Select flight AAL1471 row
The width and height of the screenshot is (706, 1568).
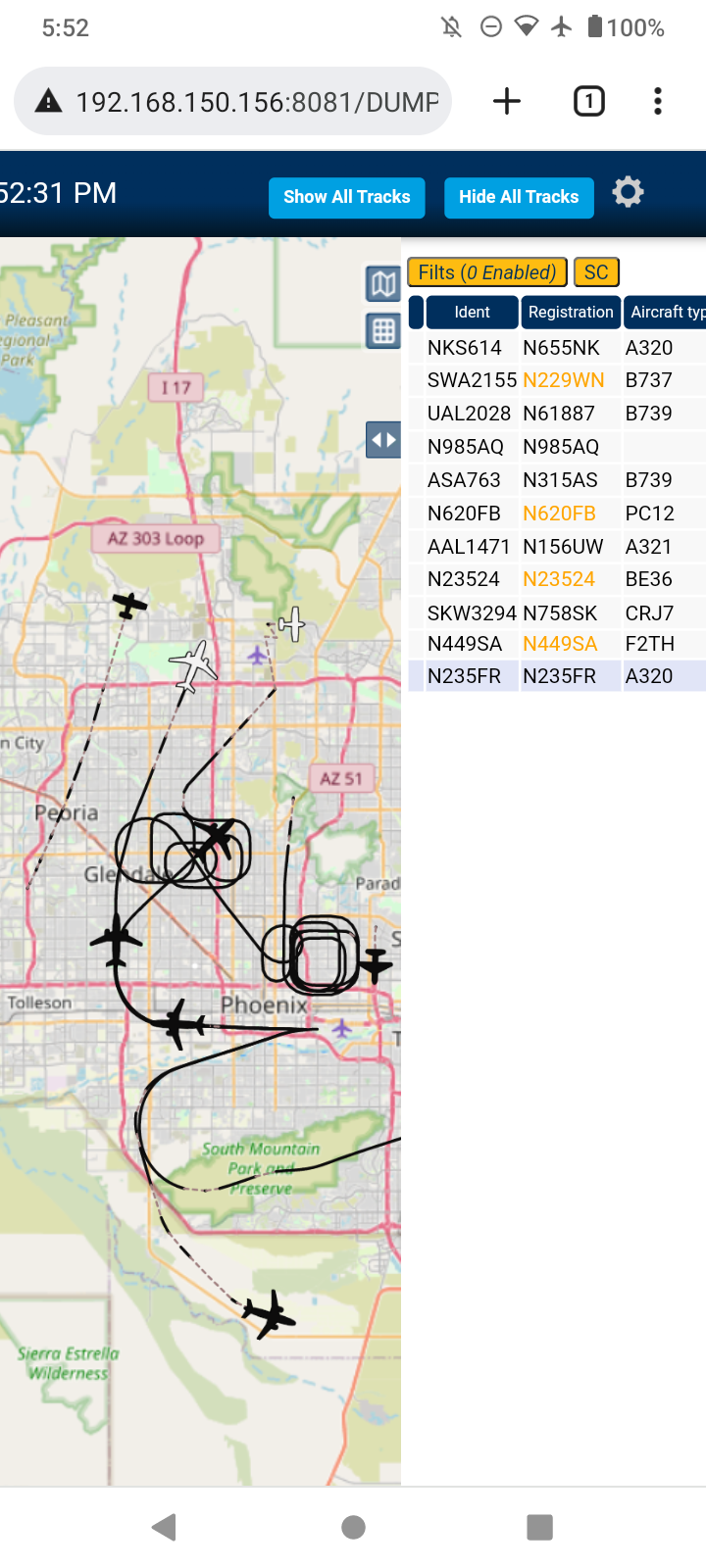(557, 547)
